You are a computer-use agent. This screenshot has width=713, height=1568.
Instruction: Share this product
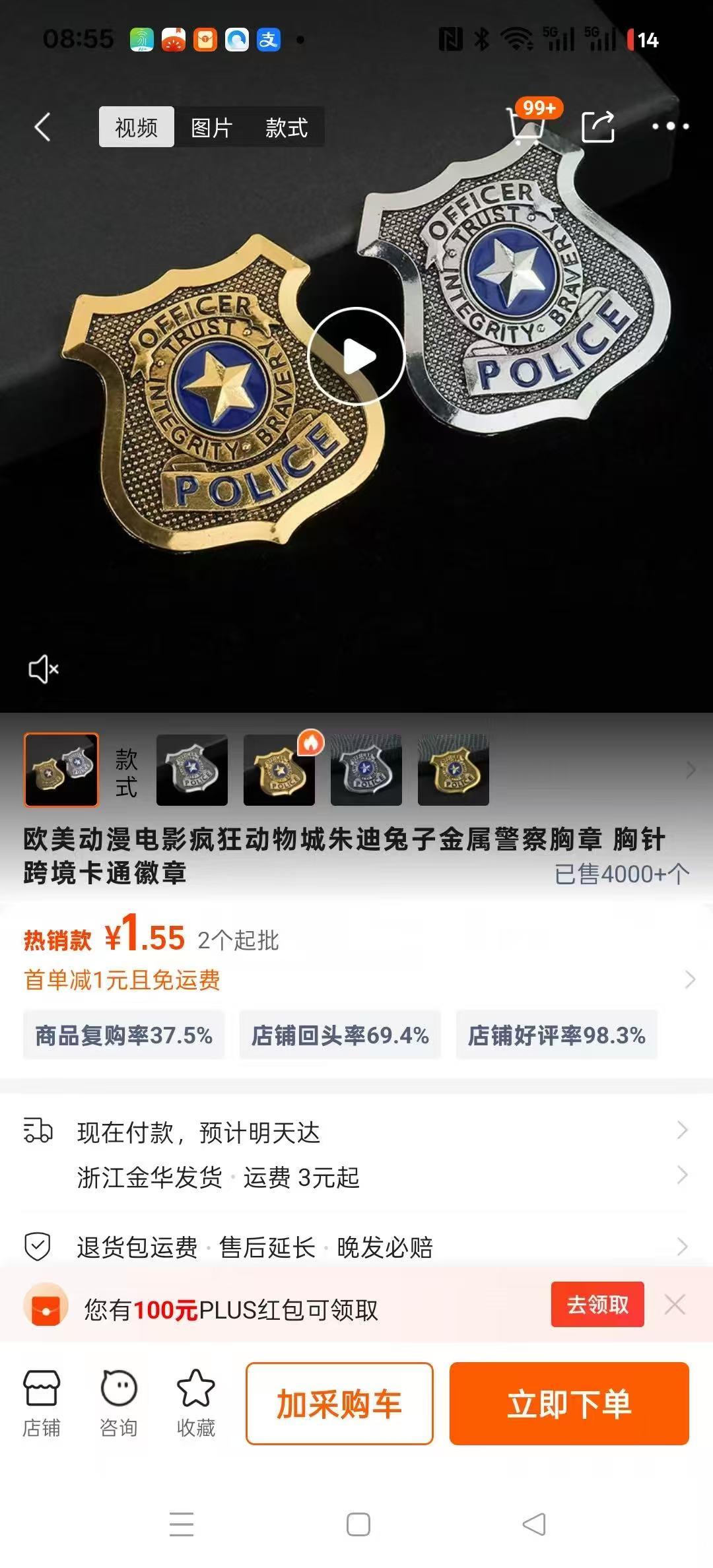pyautogui.click(x=598, y=126)
